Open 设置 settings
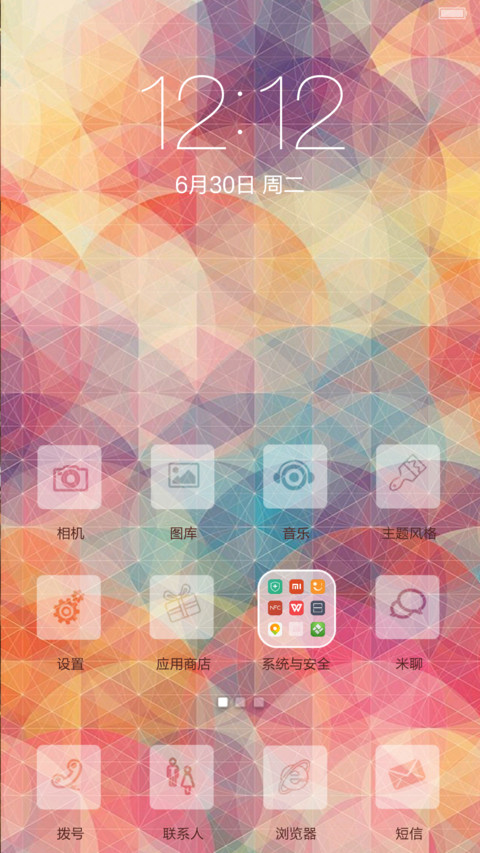 (x=69, y=608)
